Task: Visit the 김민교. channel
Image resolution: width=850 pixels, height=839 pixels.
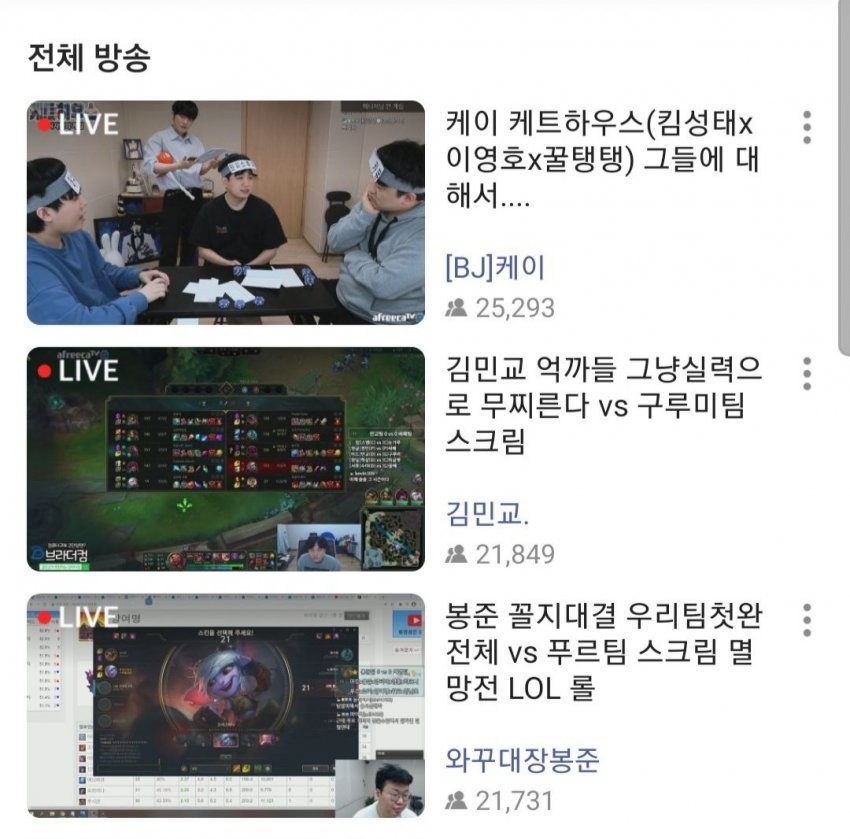Action: click(488, 514)
